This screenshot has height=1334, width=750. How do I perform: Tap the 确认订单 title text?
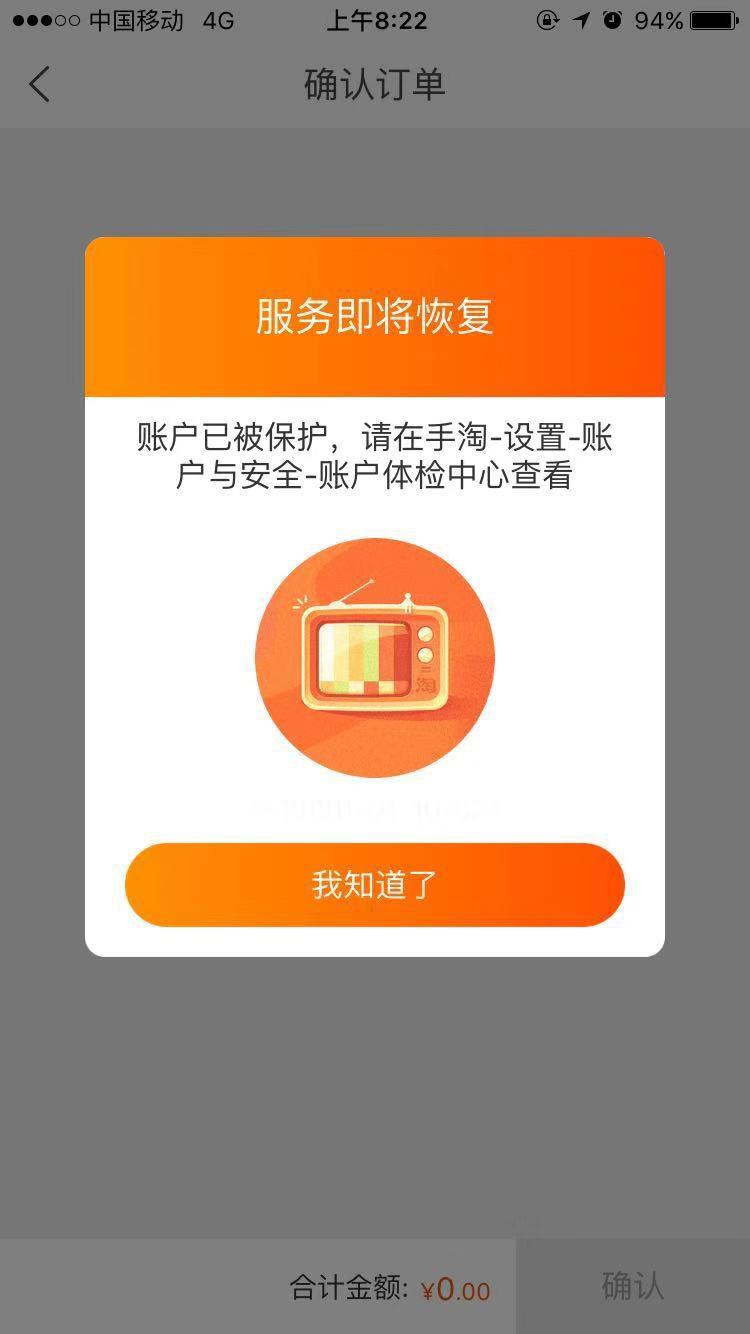tap(374, 85)
